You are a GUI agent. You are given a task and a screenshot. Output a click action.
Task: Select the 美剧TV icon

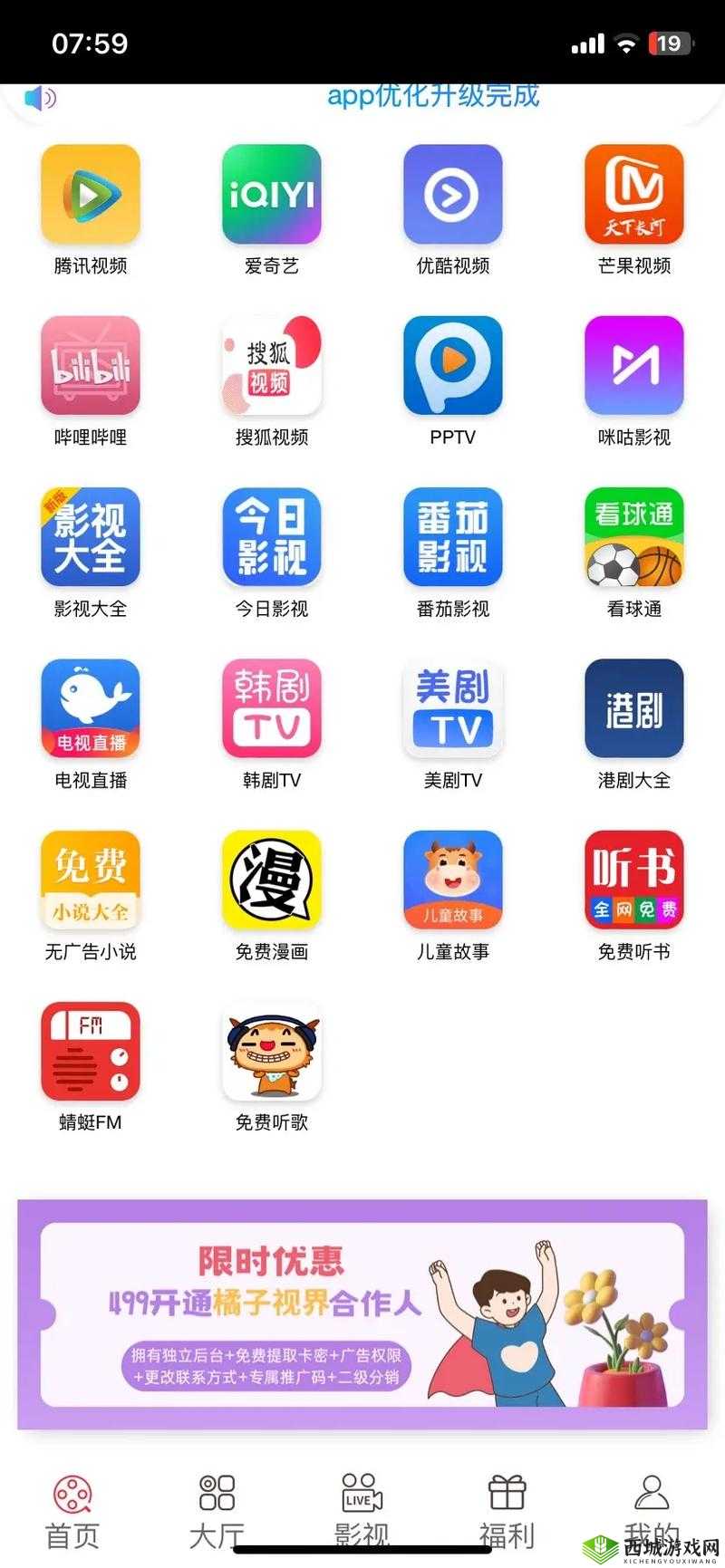pos(452,709)
